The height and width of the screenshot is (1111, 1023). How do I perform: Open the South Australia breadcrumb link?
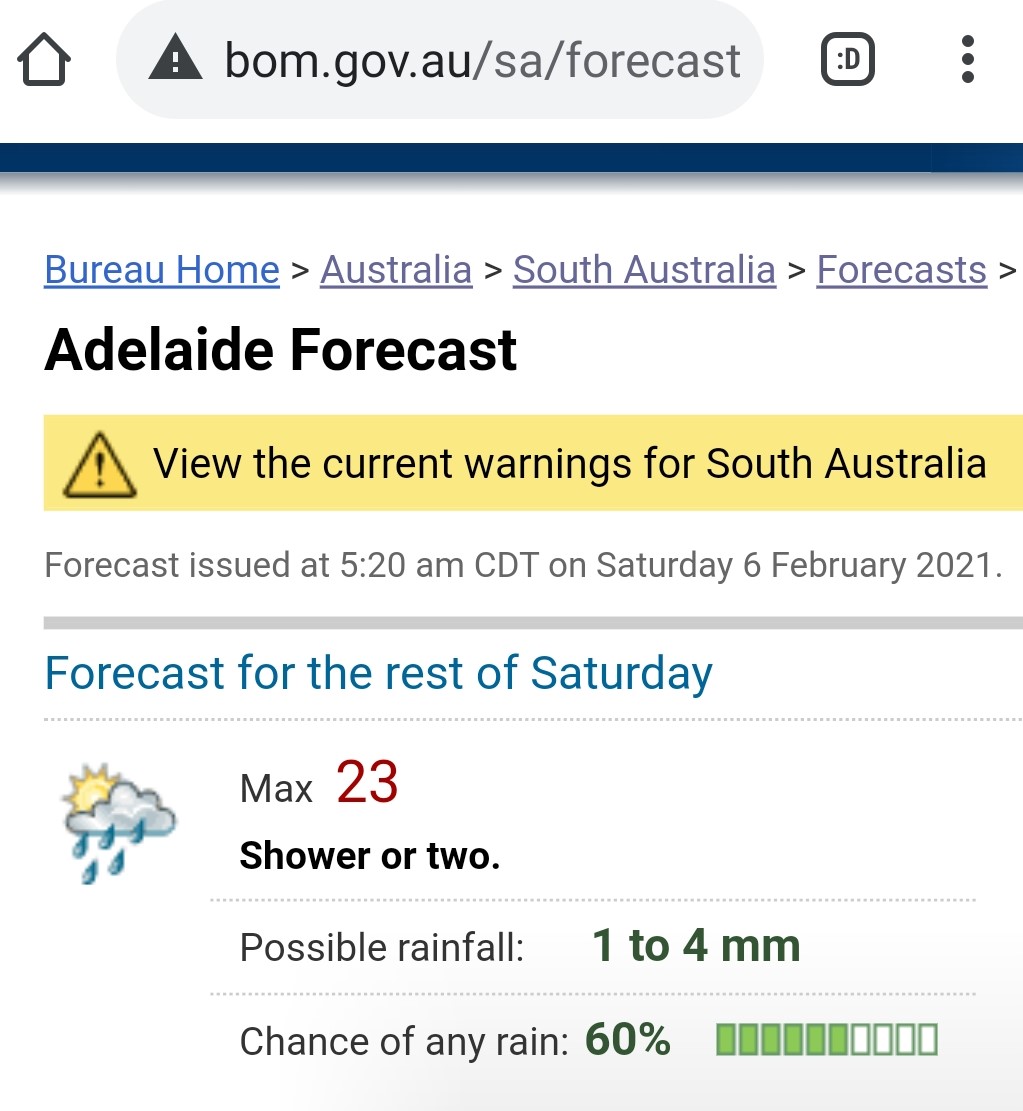tap(644, 270)
